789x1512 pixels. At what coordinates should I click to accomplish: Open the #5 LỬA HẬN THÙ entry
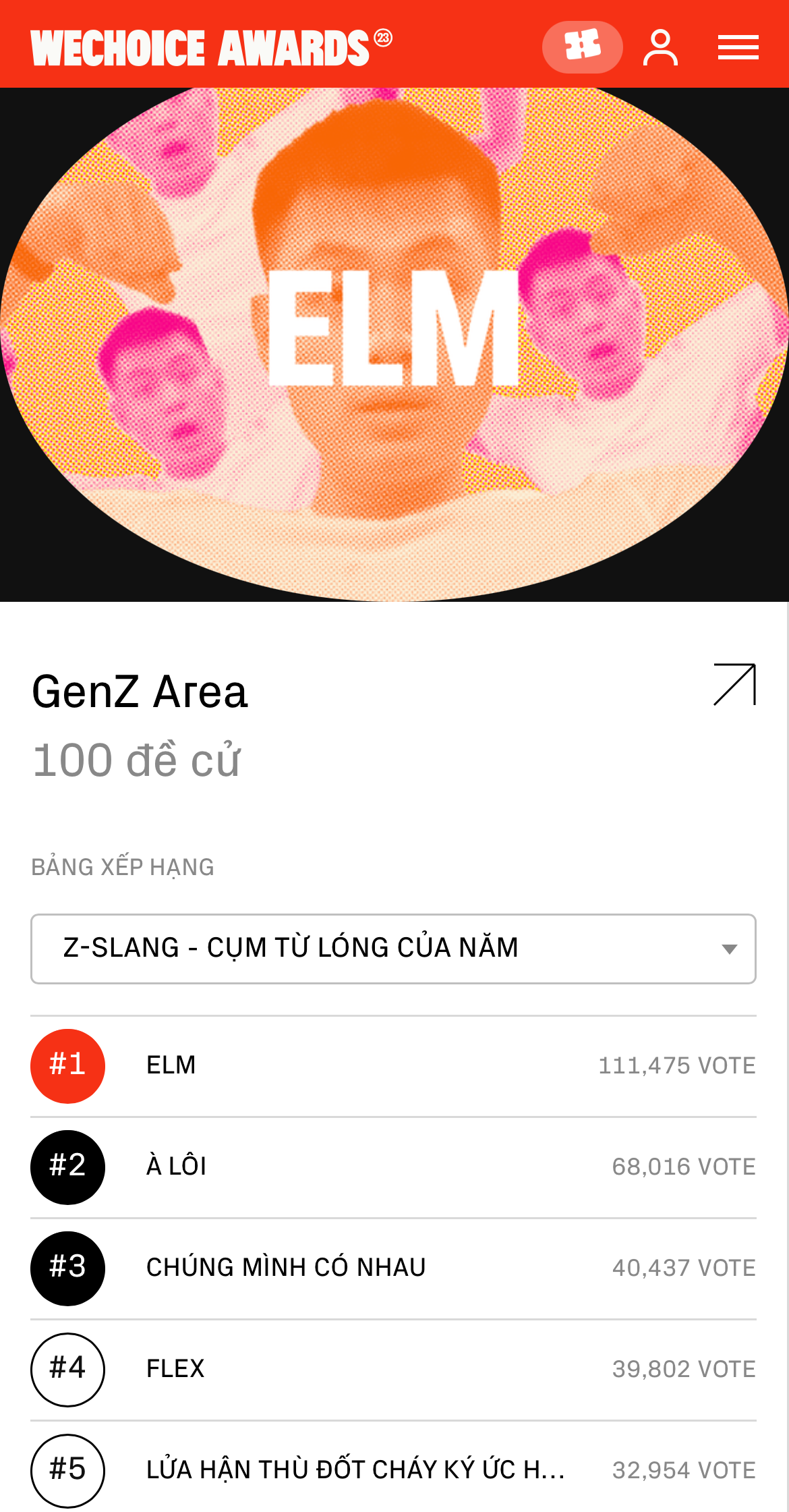click(393, 1469)
